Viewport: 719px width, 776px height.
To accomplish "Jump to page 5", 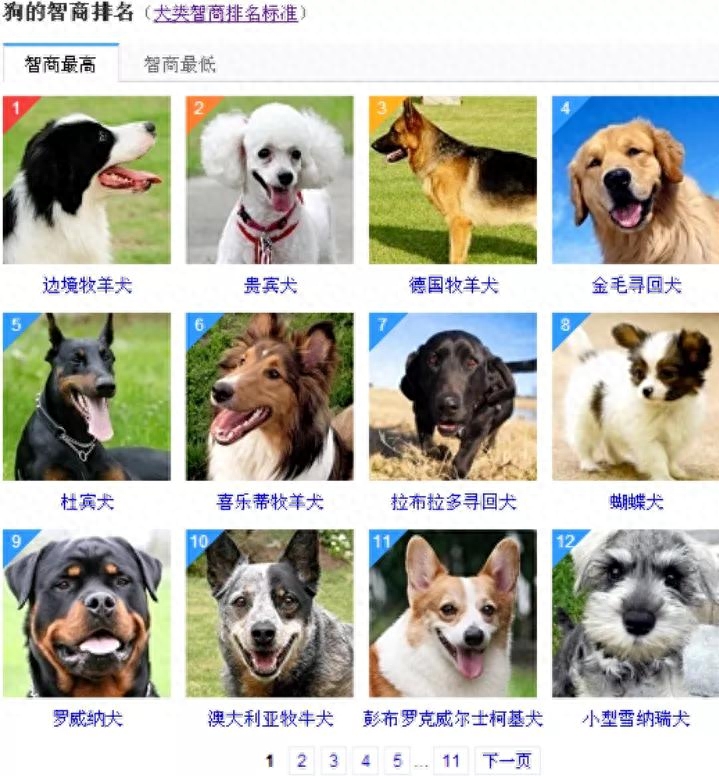I will (x=397, y=761).
